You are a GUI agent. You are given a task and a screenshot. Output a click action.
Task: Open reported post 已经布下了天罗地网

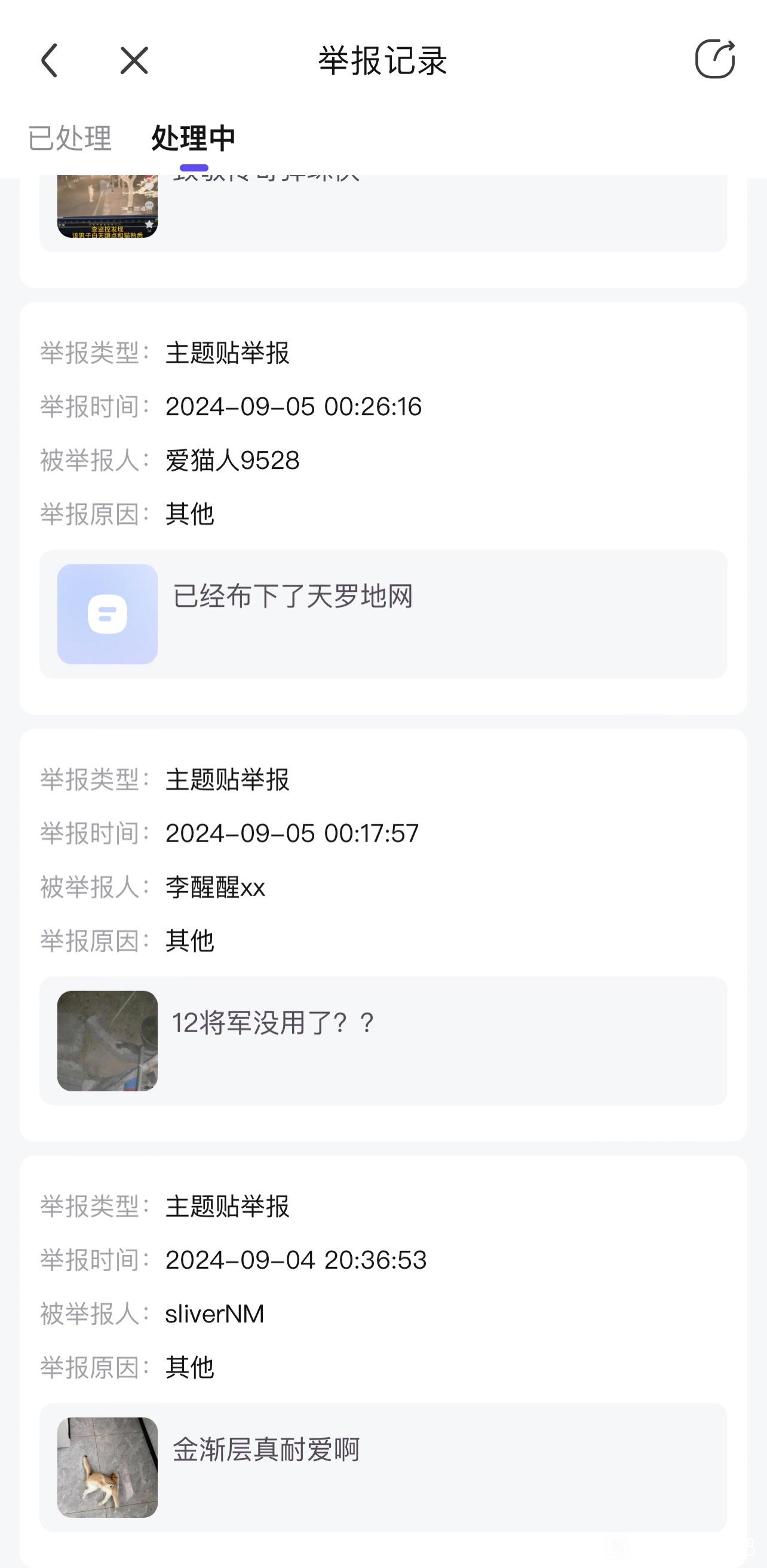pyautogui.click(x=383, y=613)
